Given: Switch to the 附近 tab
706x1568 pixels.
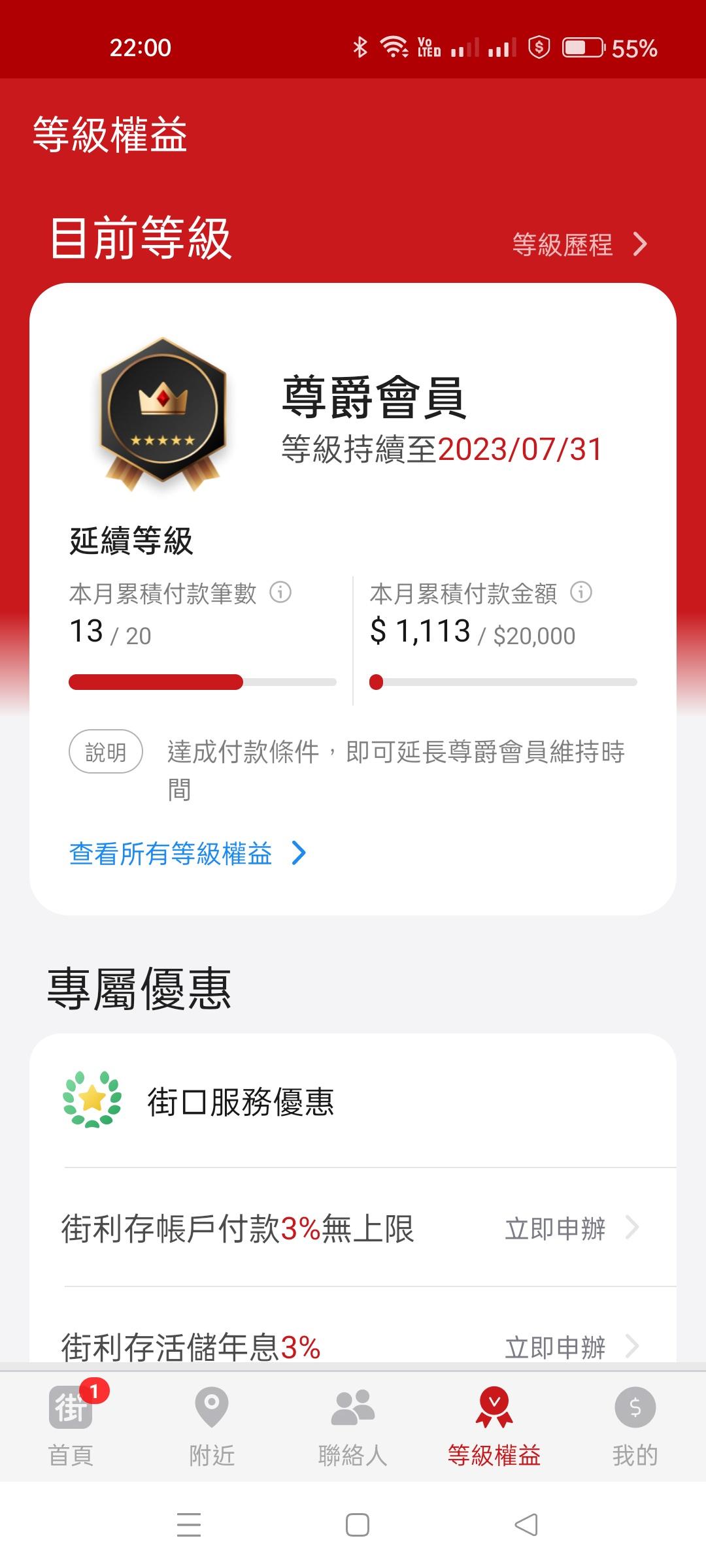Looking at the screenshot, I should click(x=212, y=1426).
